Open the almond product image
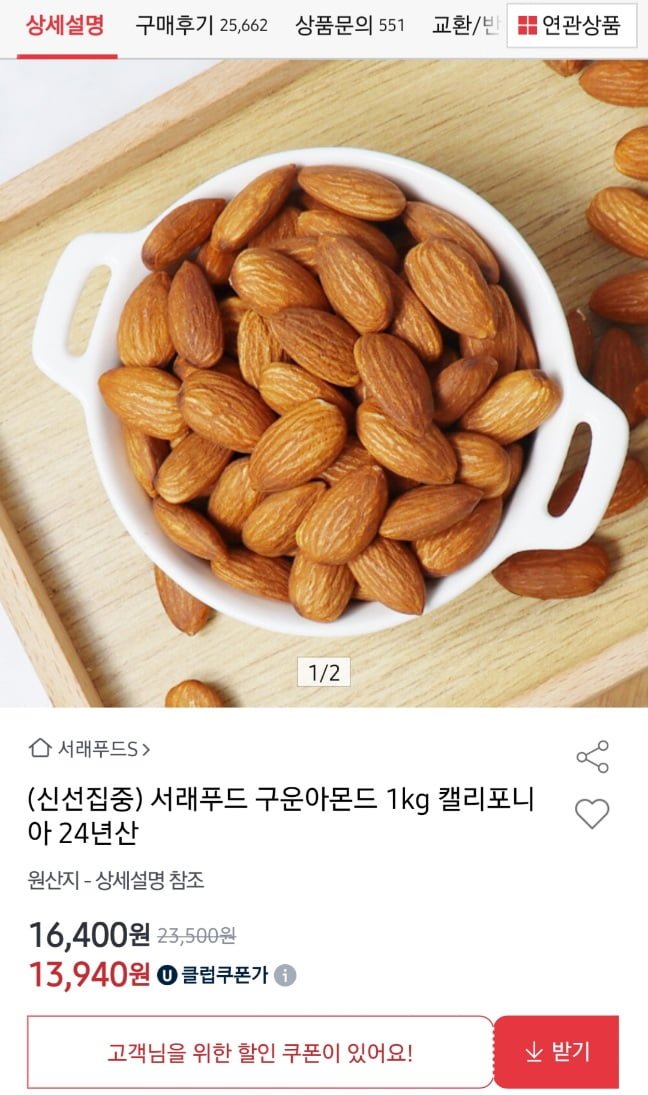 click(324, 390)
